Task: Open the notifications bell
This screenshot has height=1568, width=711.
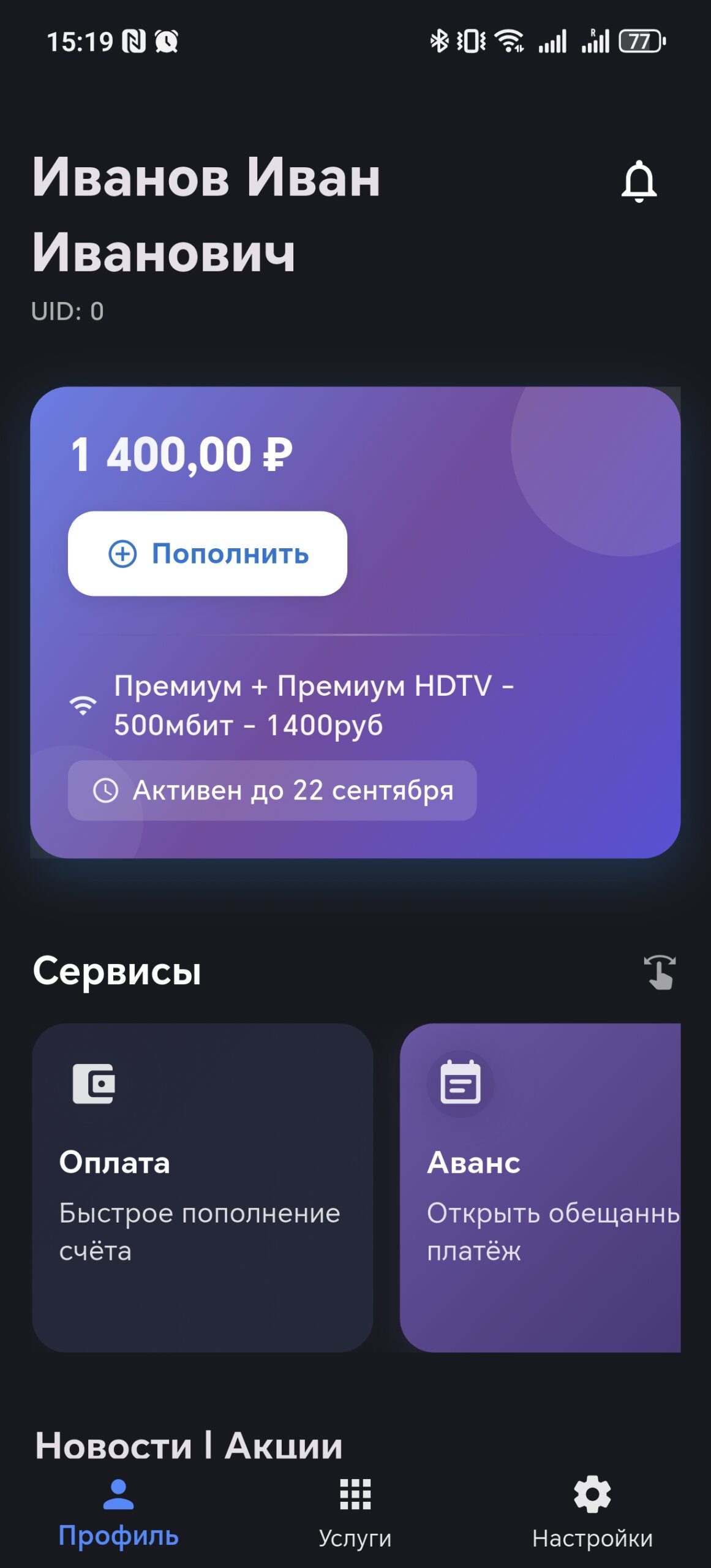Action: (x=639, y=181)
